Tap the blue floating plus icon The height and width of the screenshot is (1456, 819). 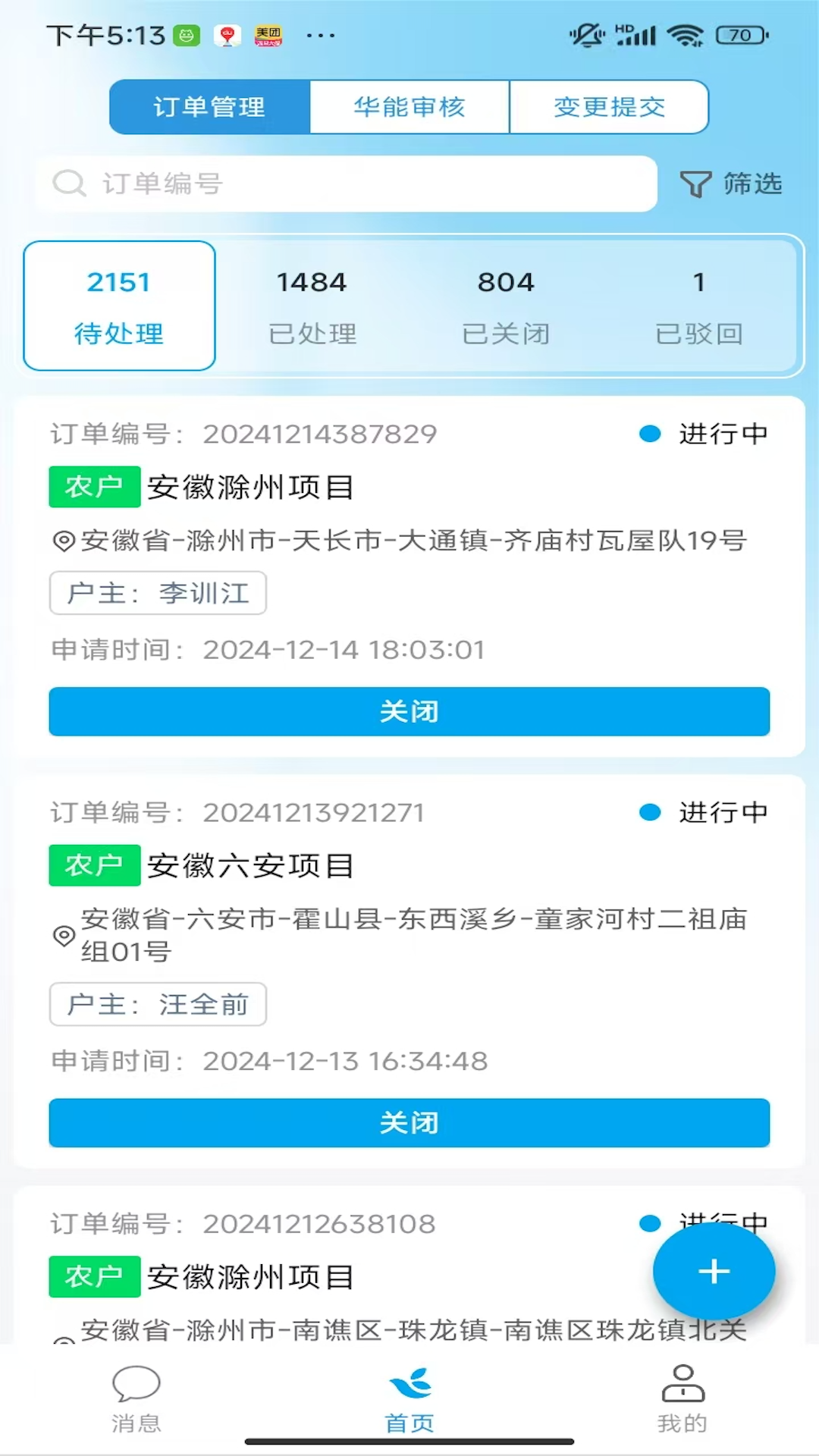[713, 1272]
